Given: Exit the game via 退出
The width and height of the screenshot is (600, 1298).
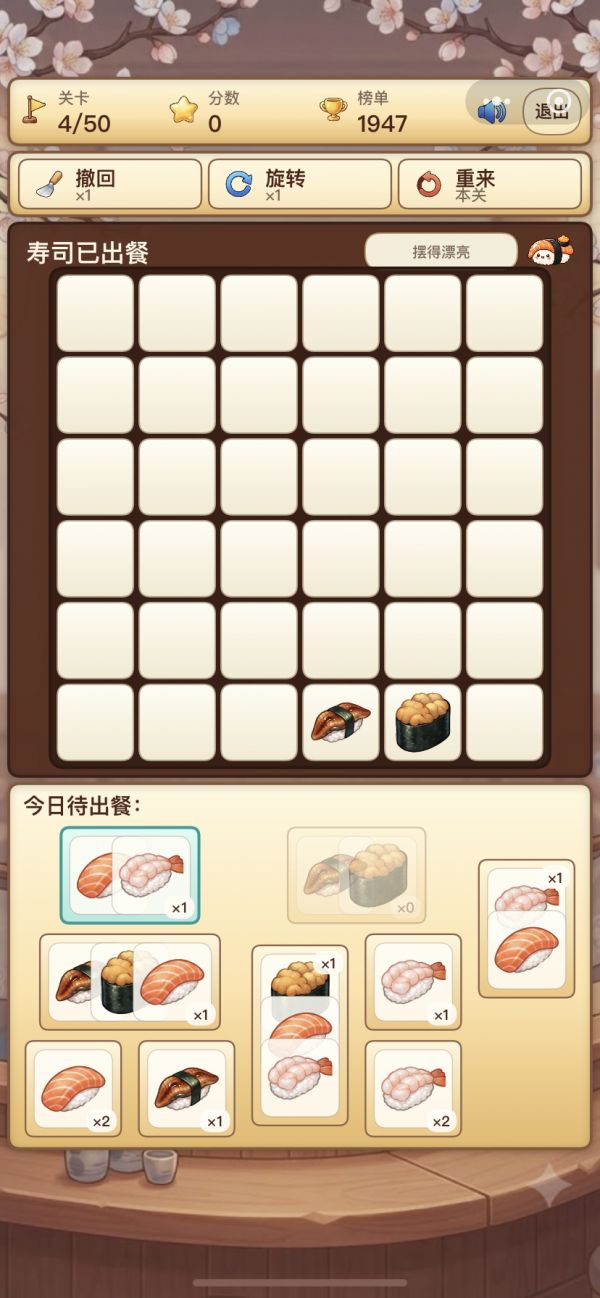Looking at the screenshot, I should click(552, 111).
